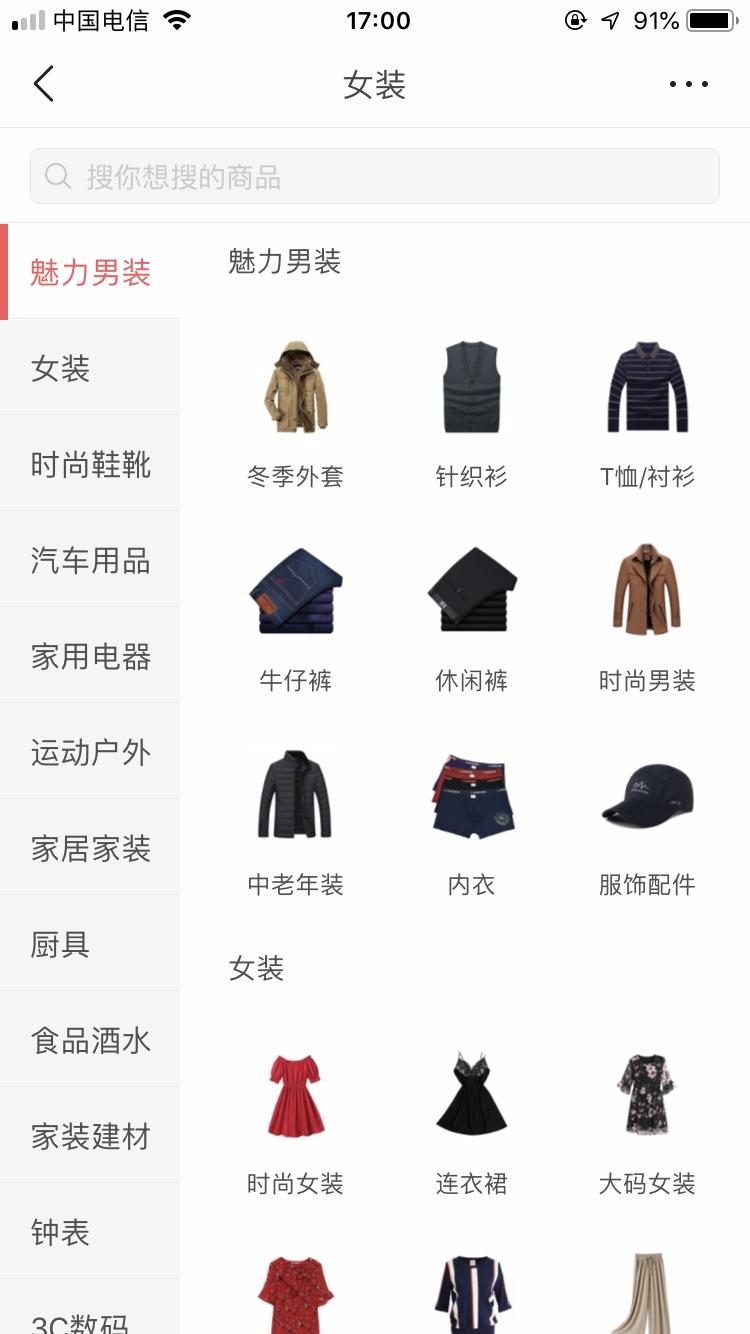
Task: Switch to the 女装 sidebar category
Action: (90, 368)
